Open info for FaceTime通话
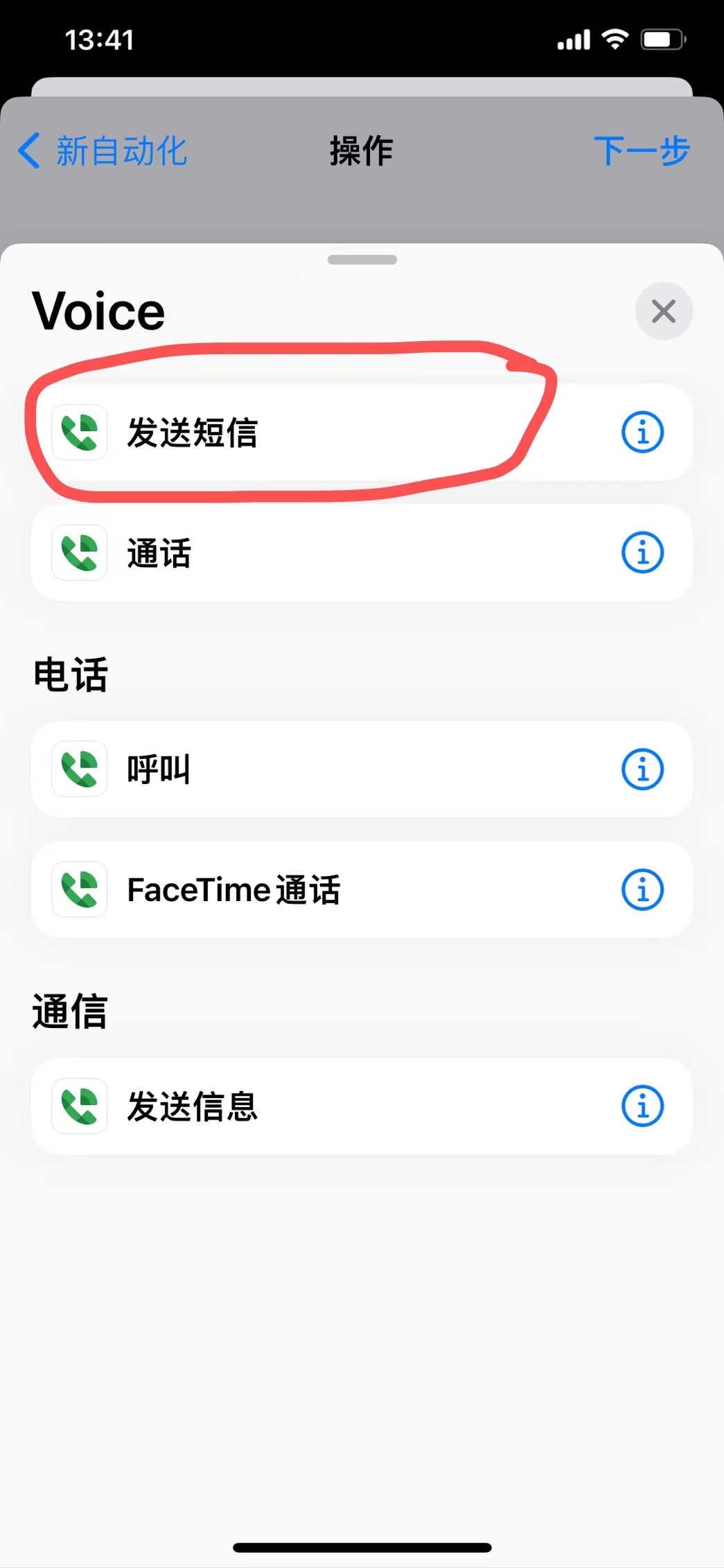This screenshot has width=724, height=1568. click(642, 890)
